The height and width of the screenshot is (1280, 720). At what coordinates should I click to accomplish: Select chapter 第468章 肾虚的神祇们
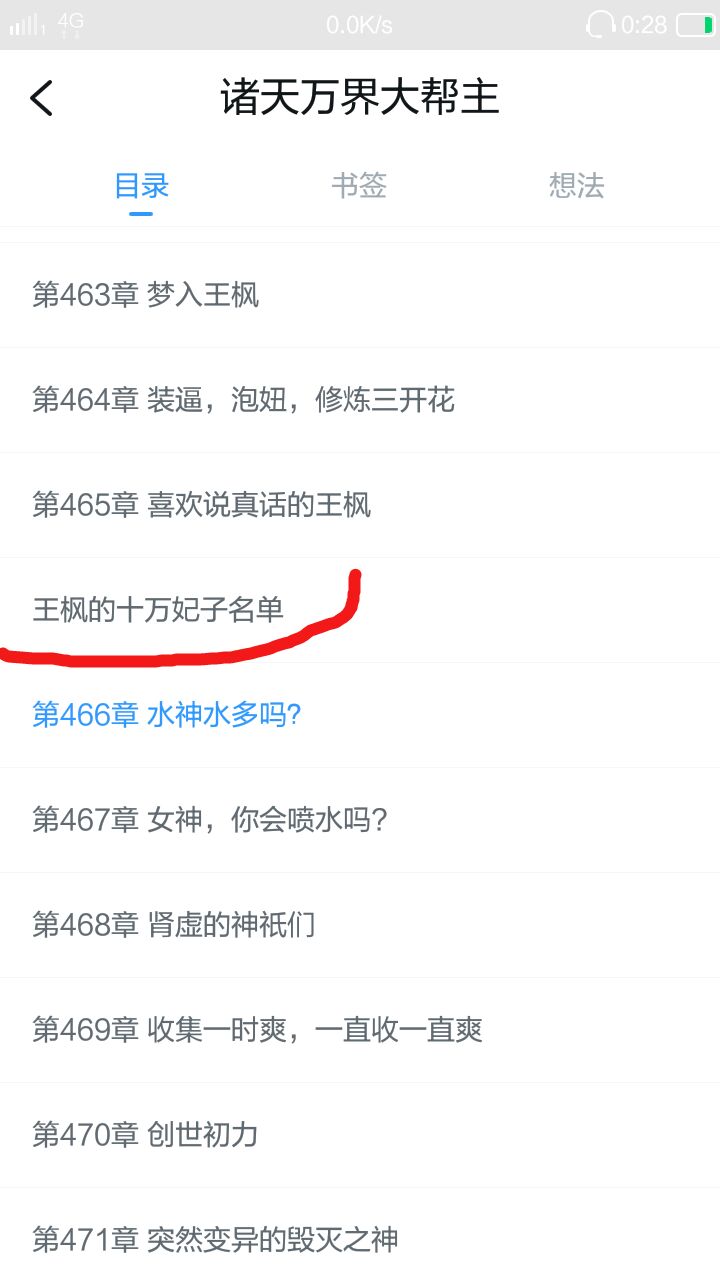coord(360,925)
